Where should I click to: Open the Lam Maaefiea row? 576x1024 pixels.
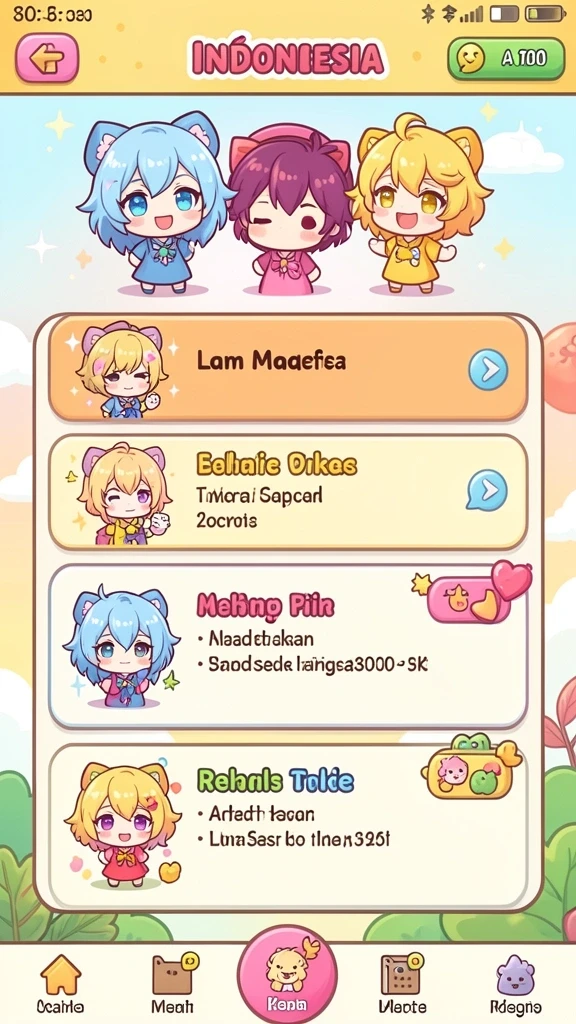(x=288, y=369)
